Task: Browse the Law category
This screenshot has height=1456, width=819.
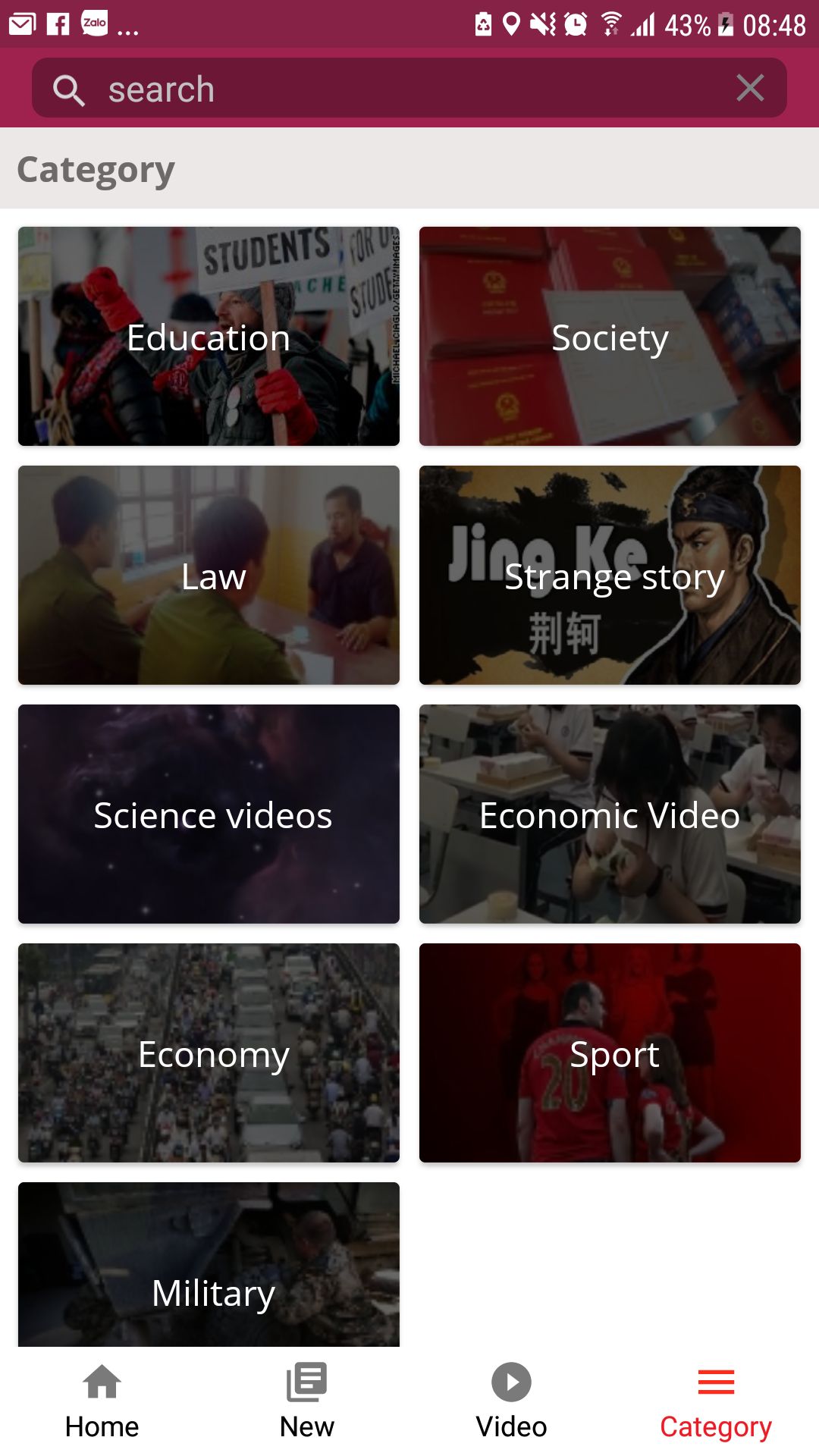Action: point(209,575)
